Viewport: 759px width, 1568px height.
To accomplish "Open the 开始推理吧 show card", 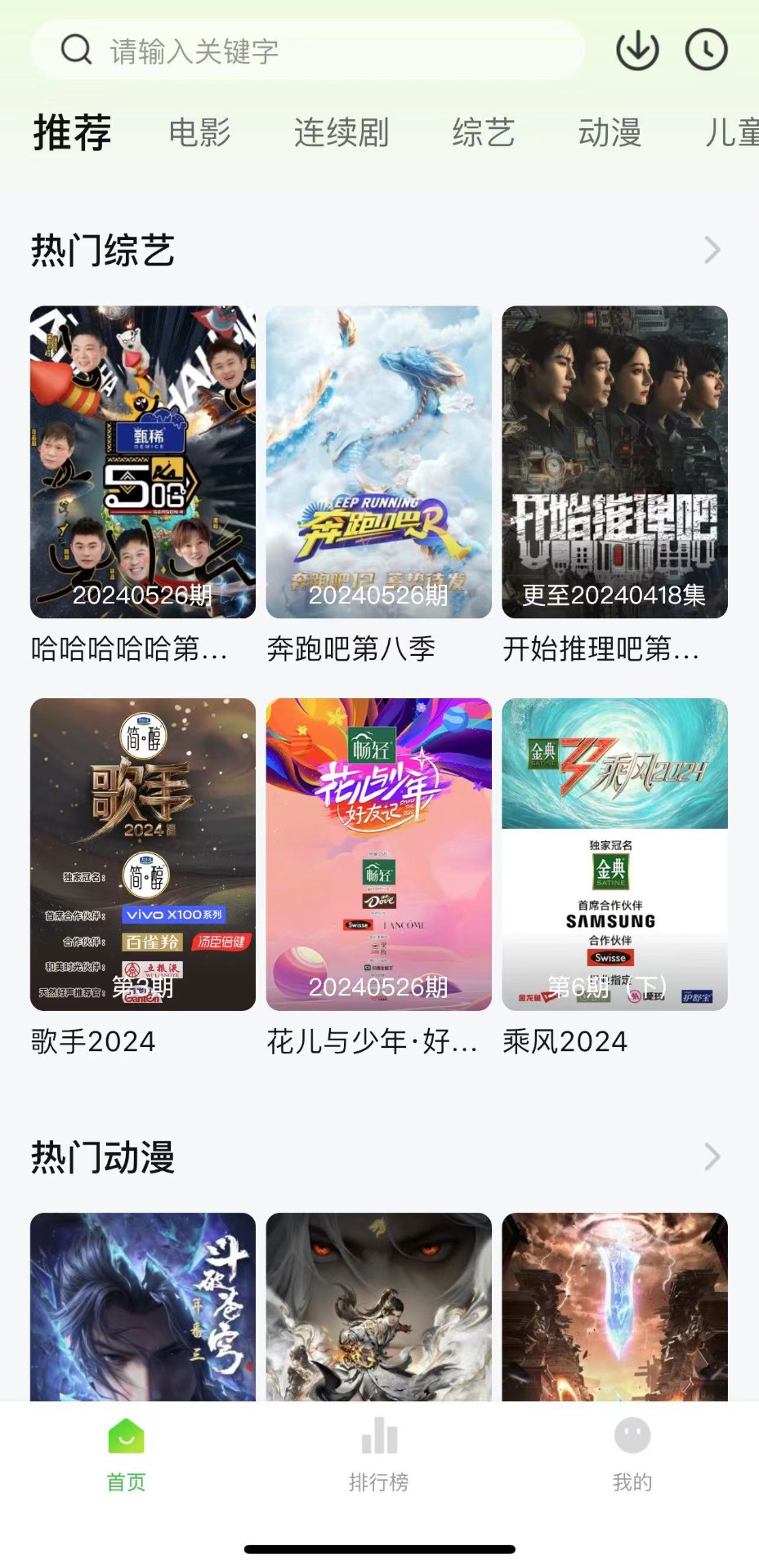I will [x=614, y=462].
